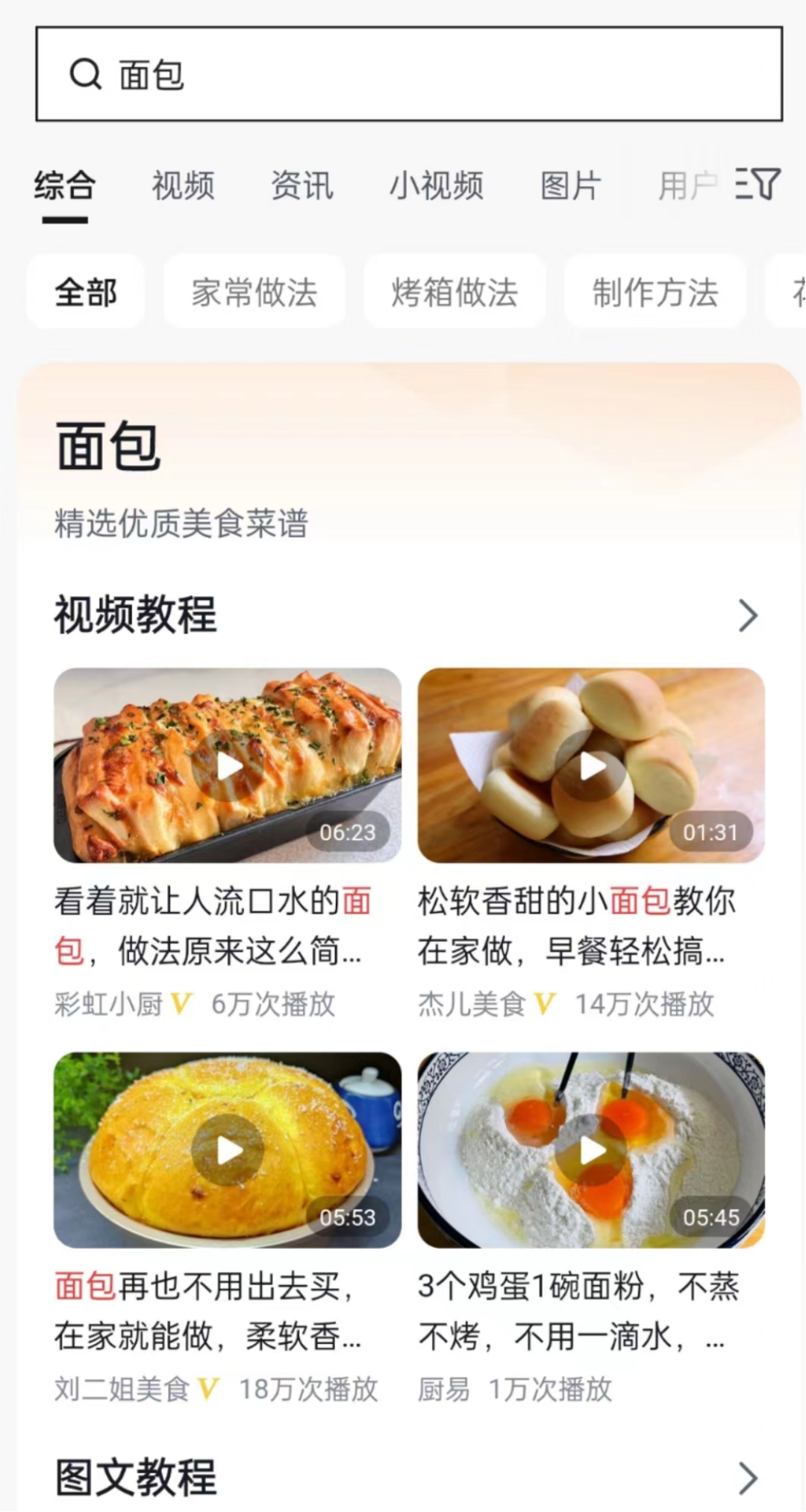Play the 彩虹小厨 bread video
806x1512 pixels.
click(x=228, y=765)
